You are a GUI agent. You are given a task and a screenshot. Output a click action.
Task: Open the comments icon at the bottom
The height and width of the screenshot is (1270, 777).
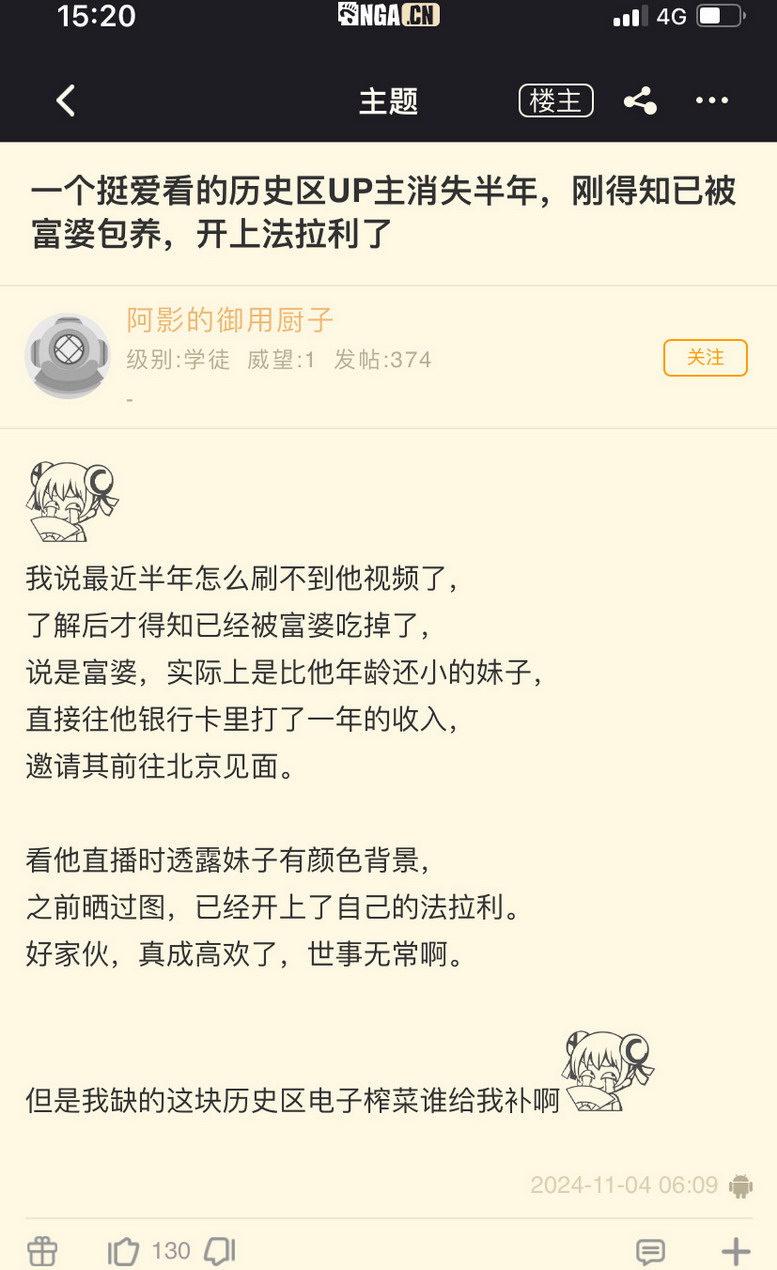[651, 1251]
